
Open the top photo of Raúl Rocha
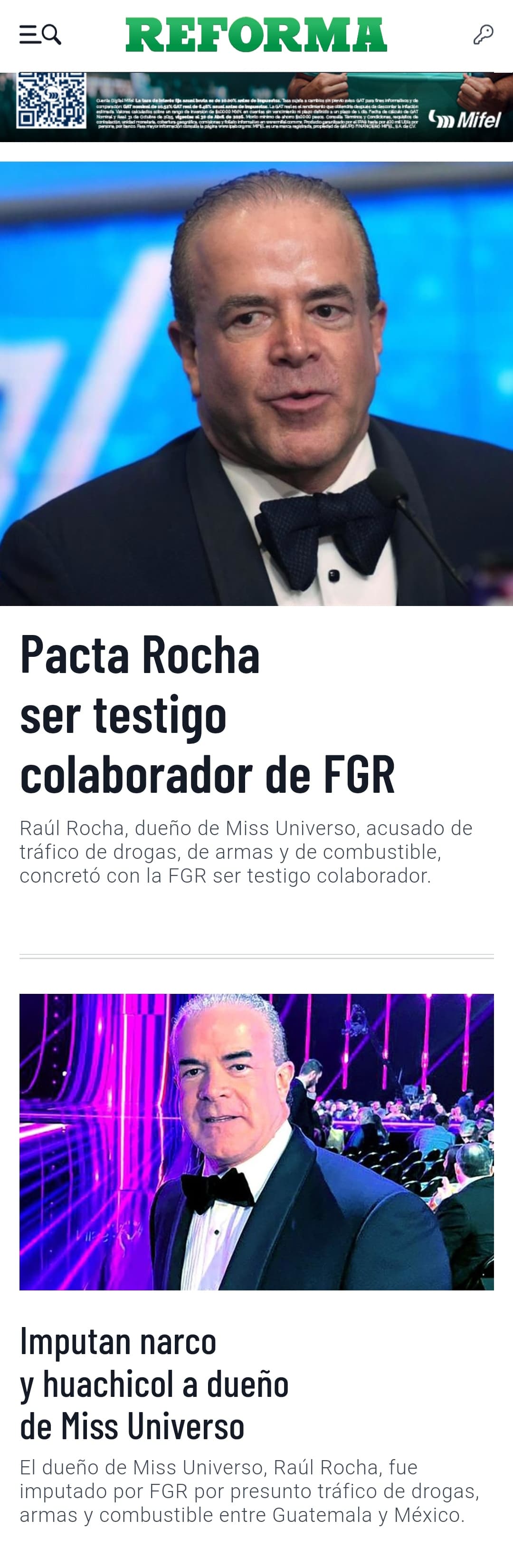256,384
